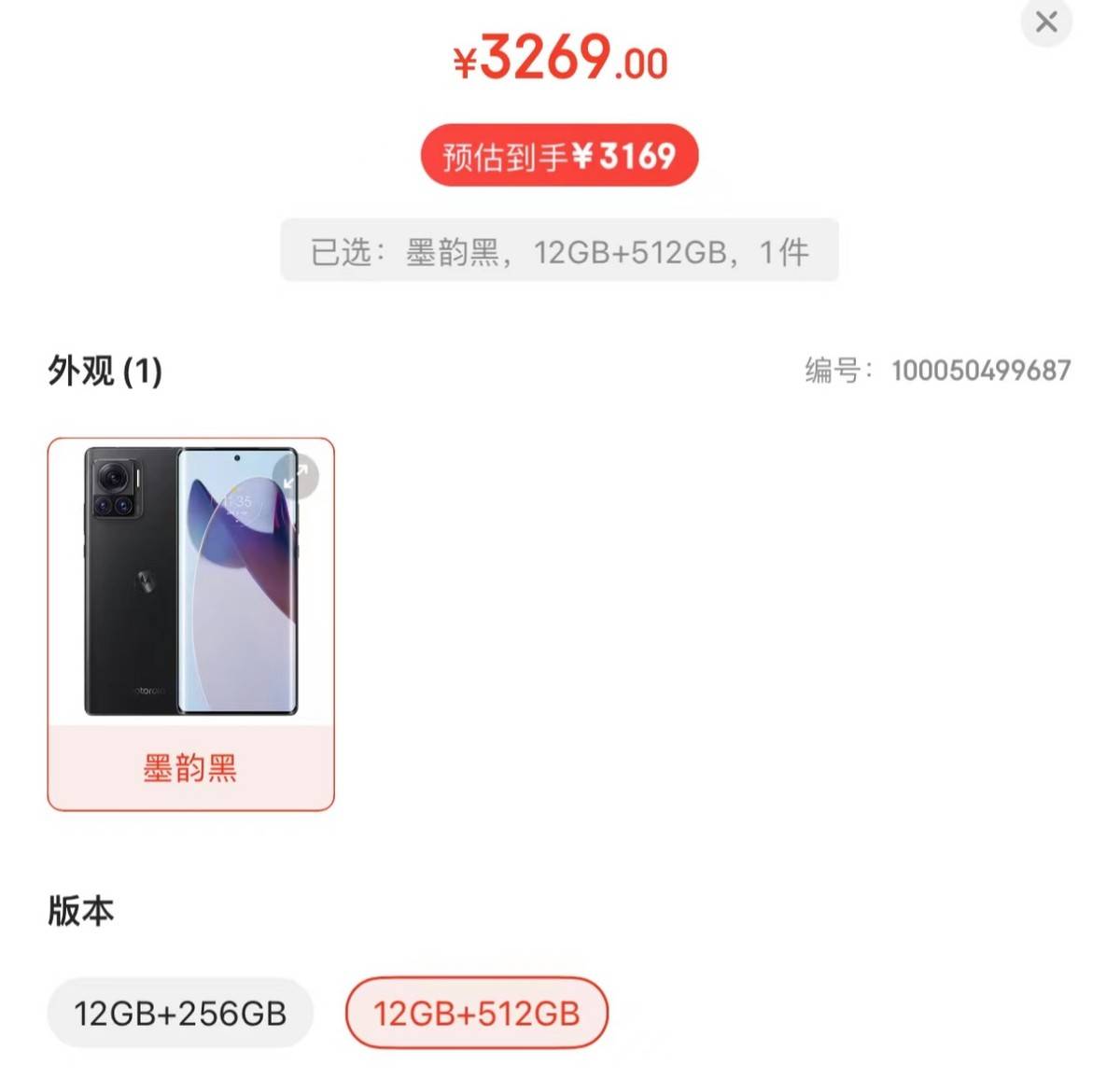Choose the 12GB+256GB version
The width and height of the screenshot is (1120, 1092).
coord(180,1014)
